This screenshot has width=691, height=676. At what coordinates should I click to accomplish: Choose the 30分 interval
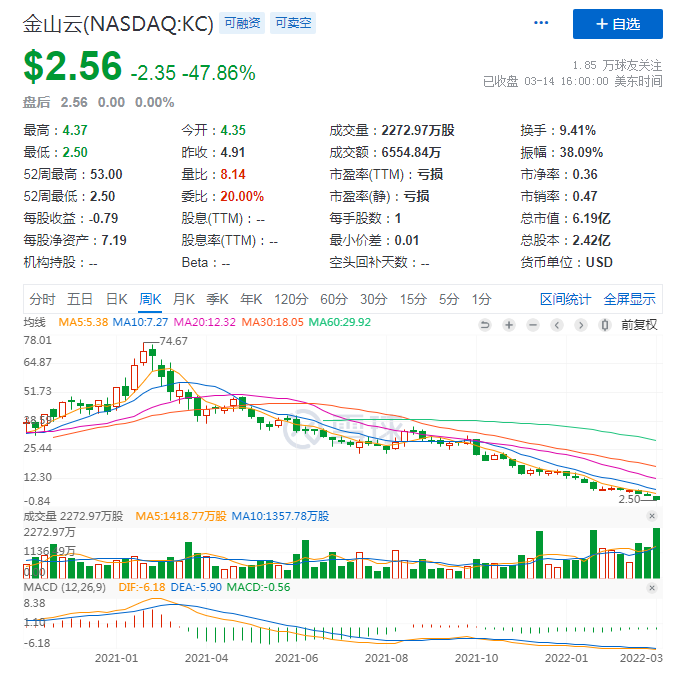(373, 299)
